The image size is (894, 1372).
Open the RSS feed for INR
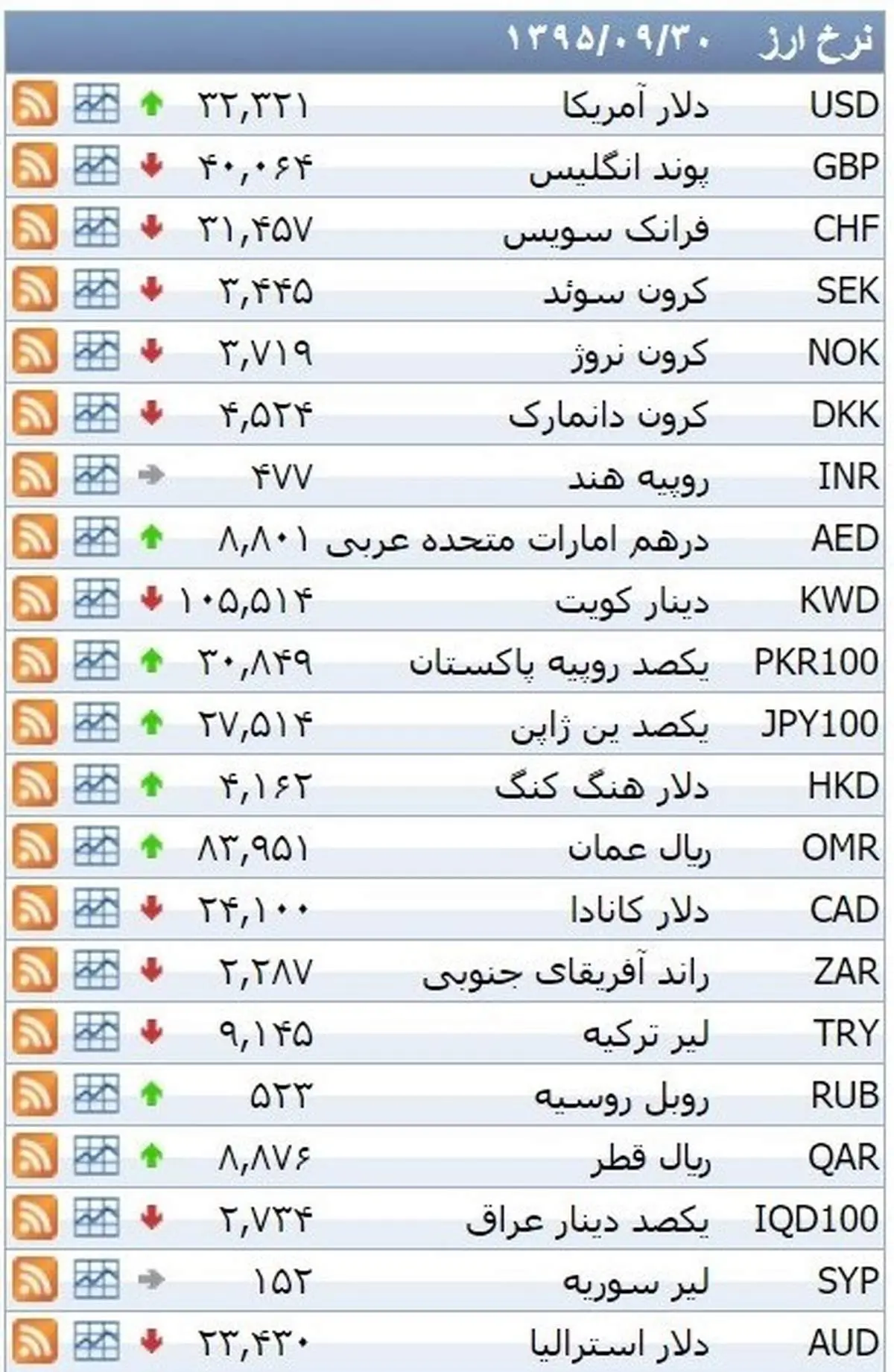pos(34,475)
